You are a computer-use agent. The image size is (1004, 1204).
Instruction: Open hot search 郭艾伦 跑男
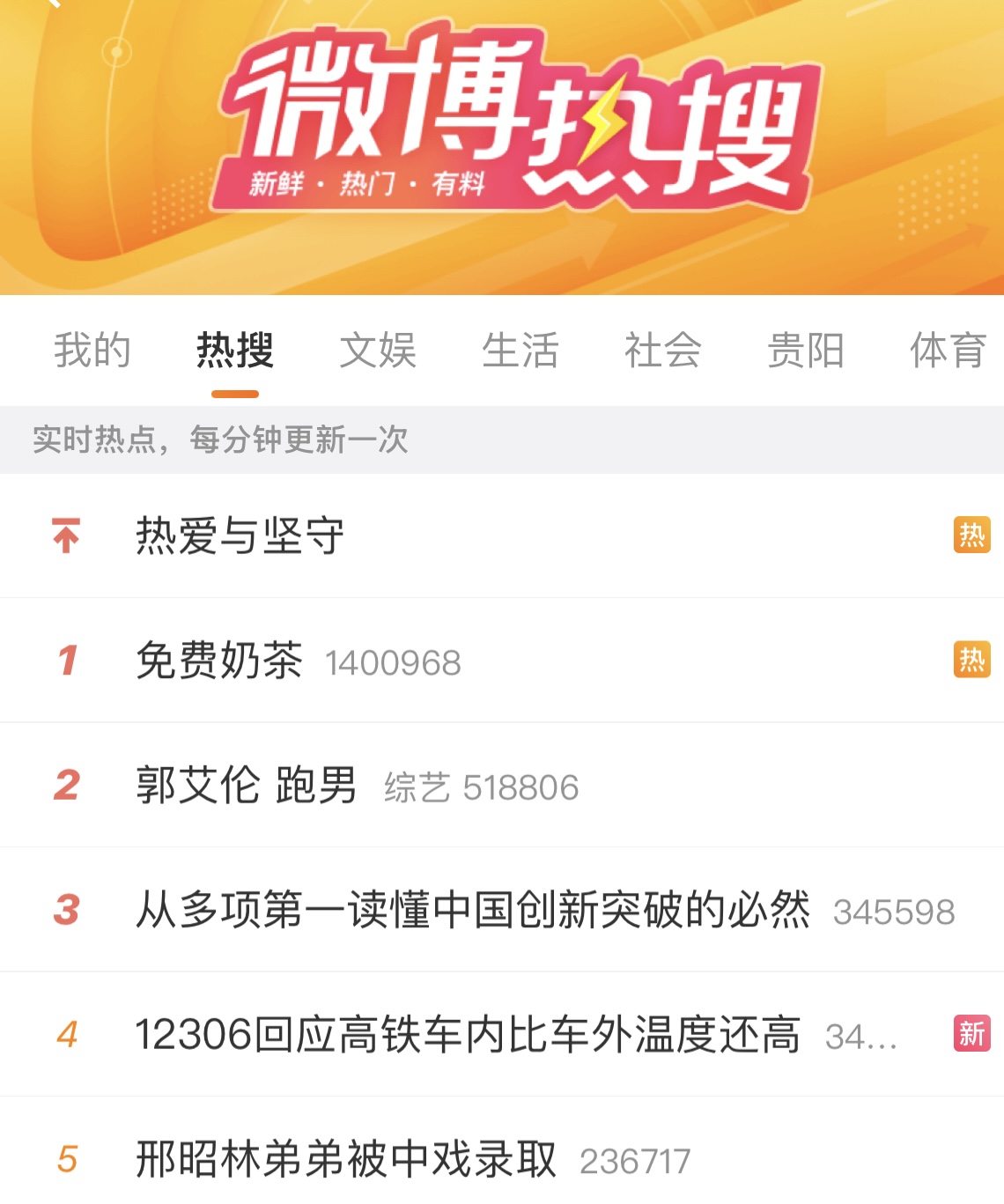247,786
